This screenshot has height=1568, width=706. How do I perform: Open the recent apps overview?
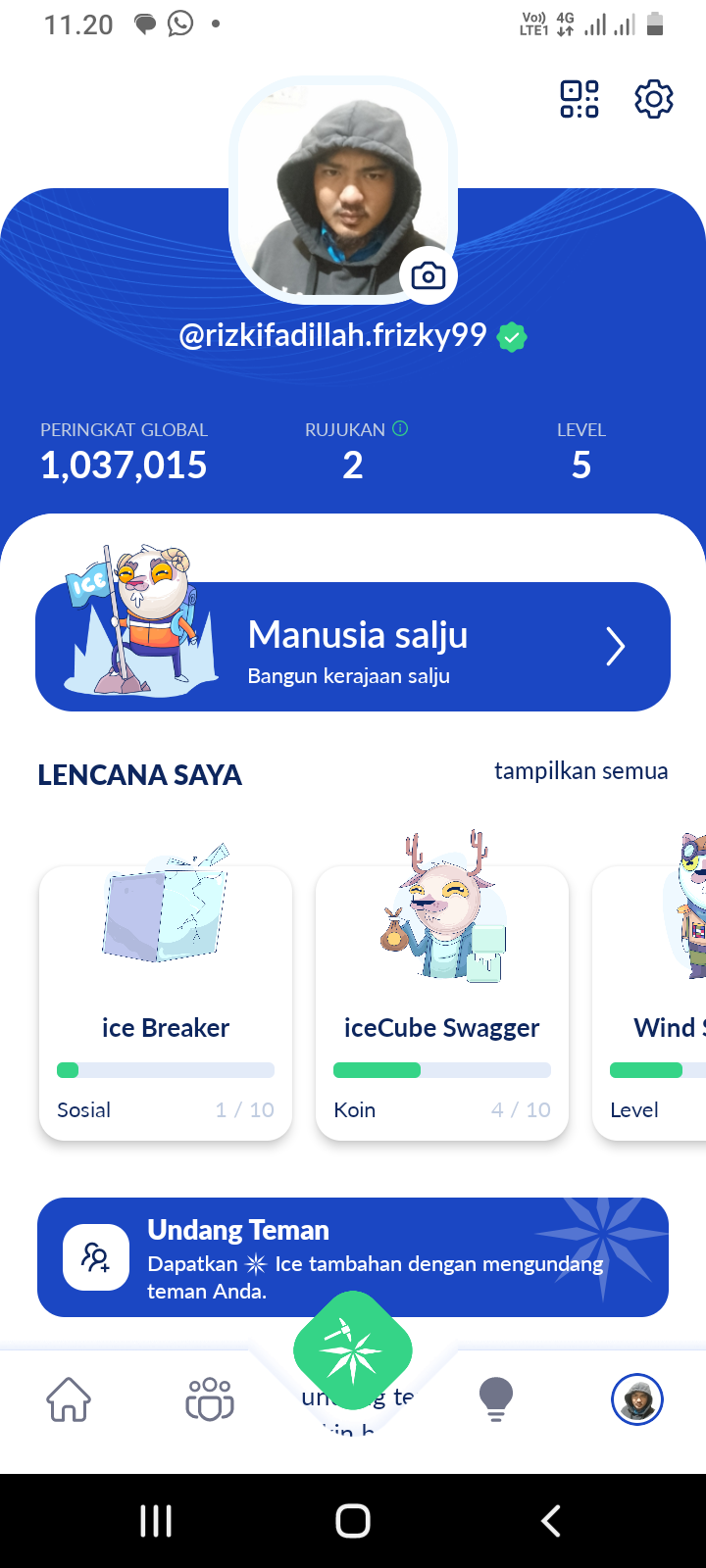point(156,1521)
